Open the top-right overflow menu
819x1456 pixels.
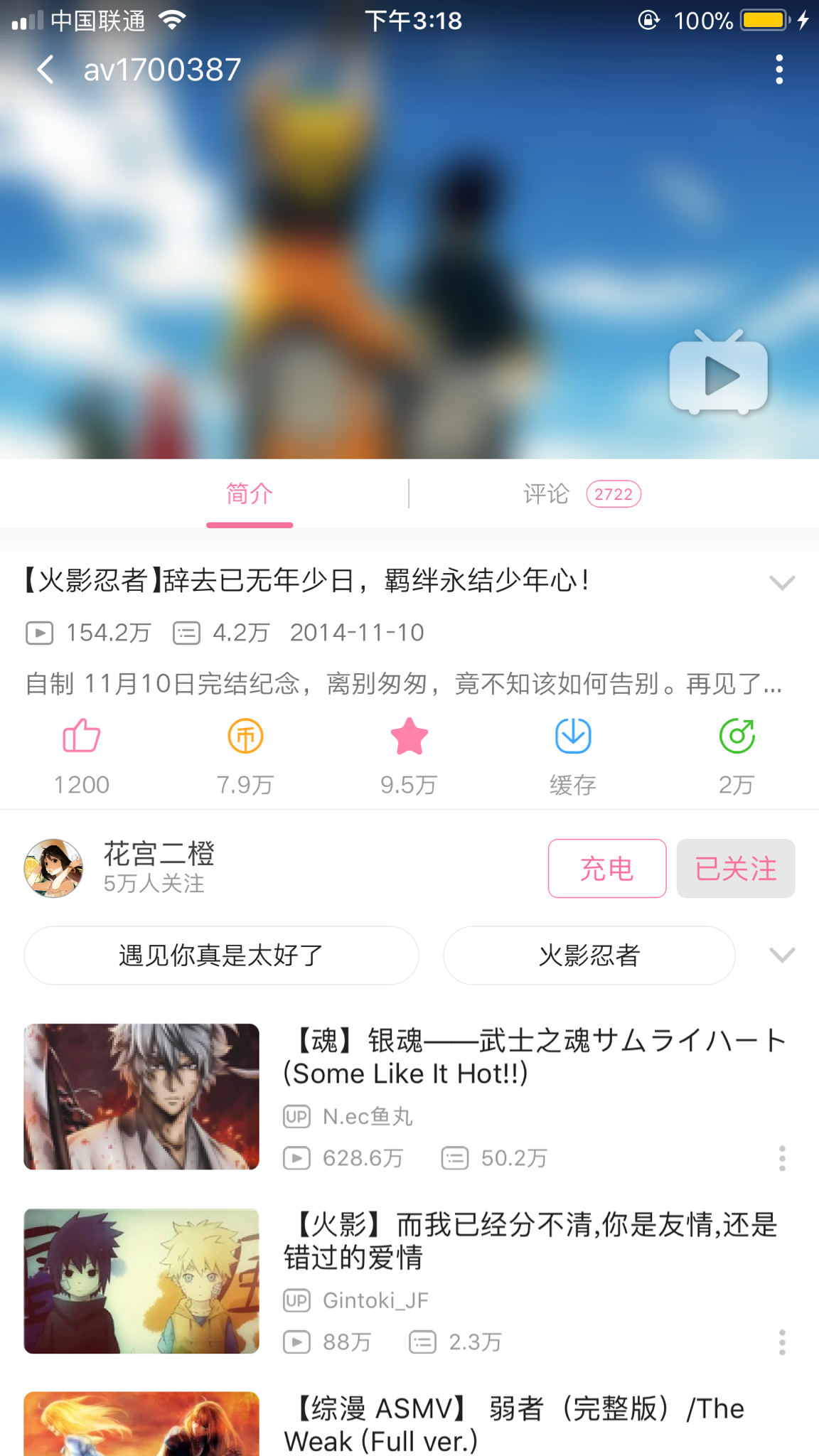click(779, 70)
